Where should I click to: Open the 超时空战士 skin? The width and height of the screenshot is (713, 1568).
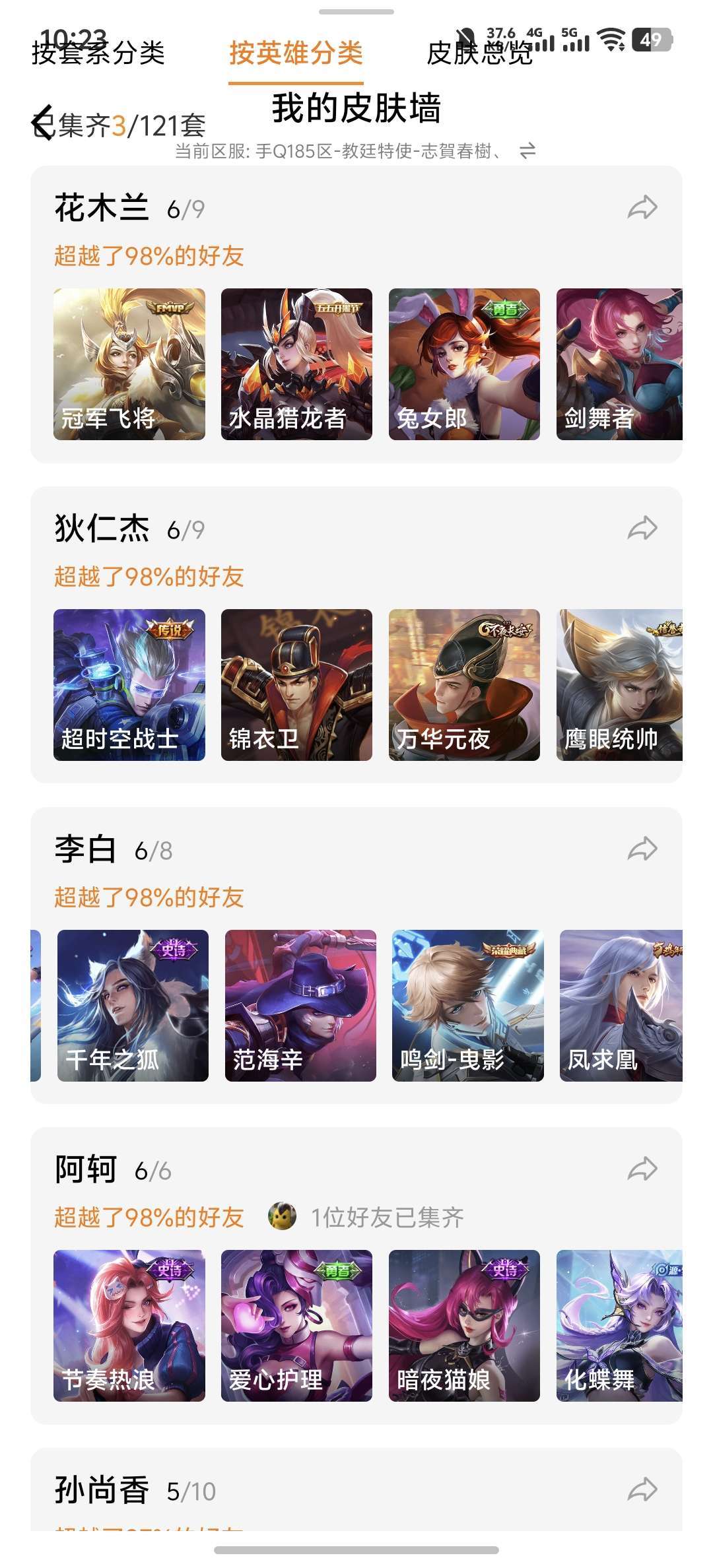point(129,685)
